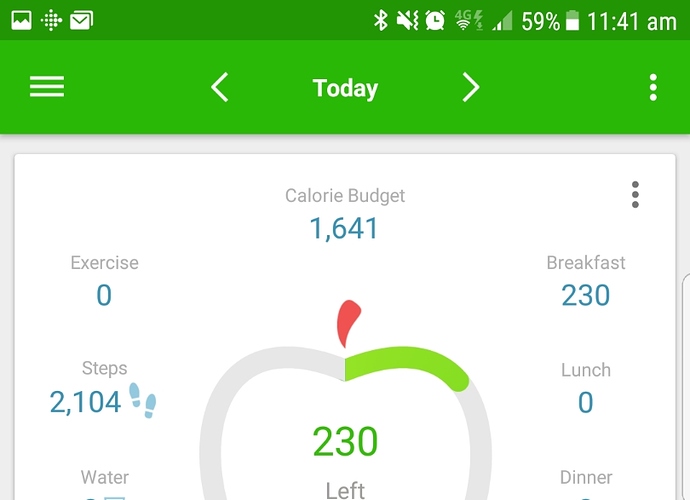Go to the previous day

pos(220,88)
